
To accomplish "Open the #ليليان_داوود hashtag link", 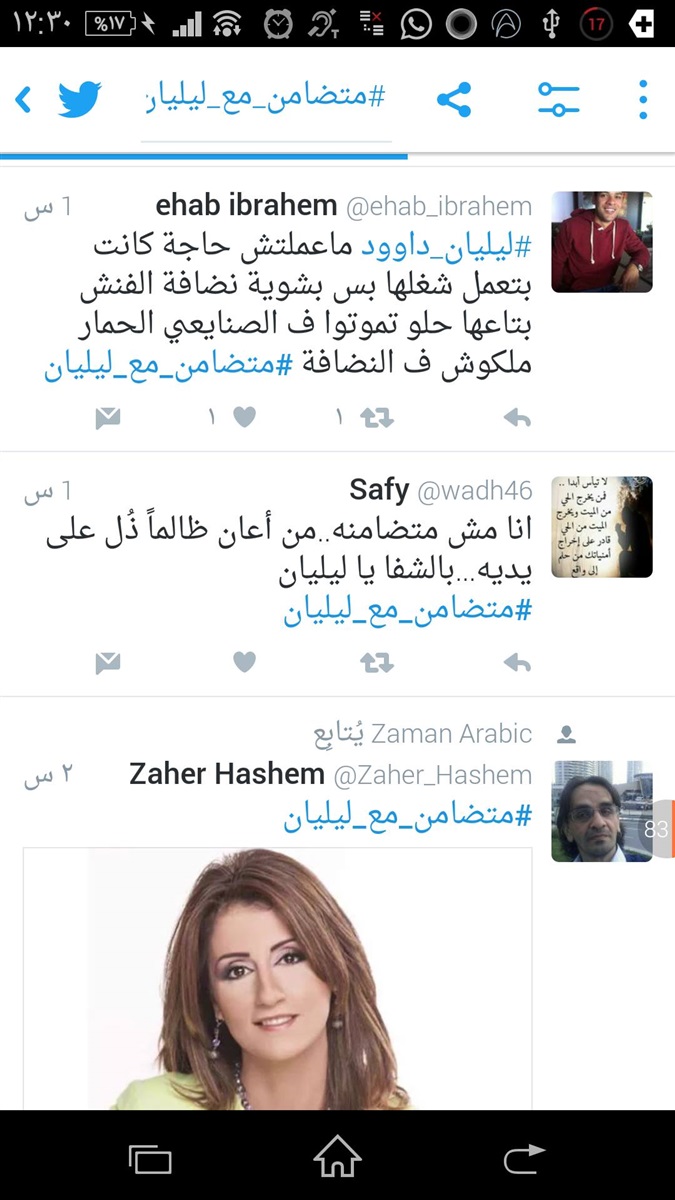I will (x=446, y=246).
